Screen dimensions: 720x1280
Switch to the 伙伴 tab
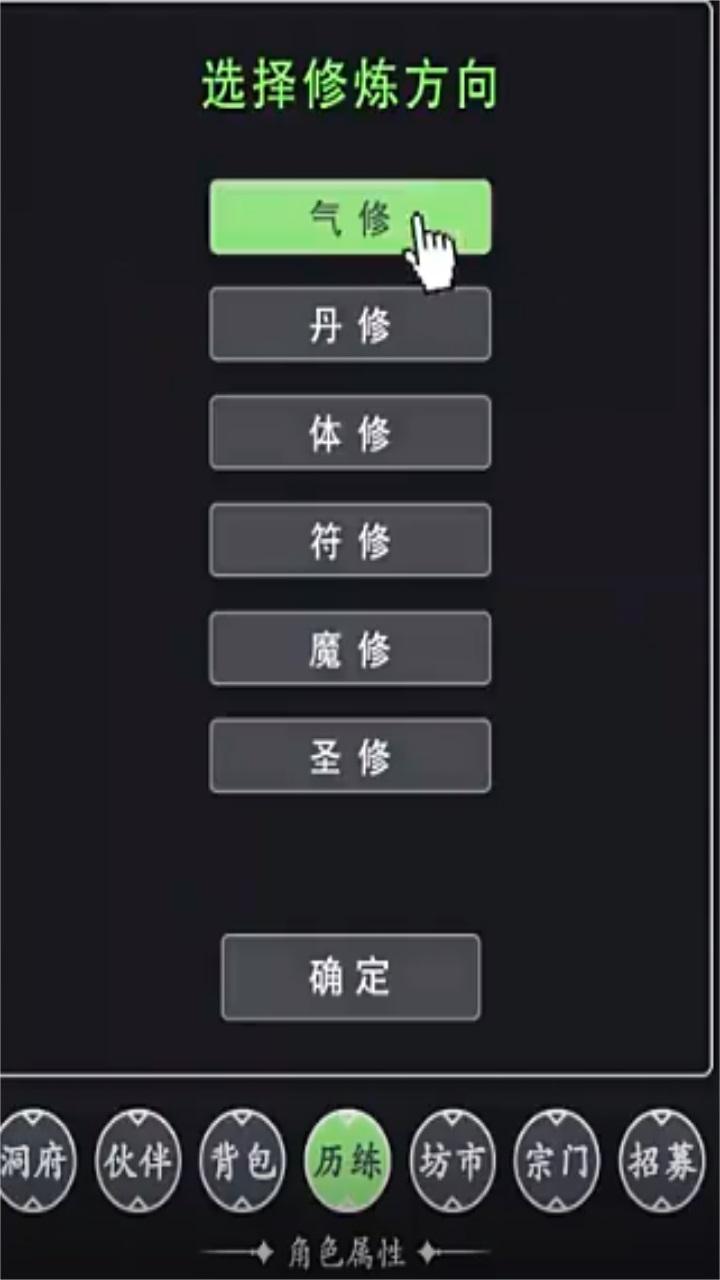[139, 1161]
